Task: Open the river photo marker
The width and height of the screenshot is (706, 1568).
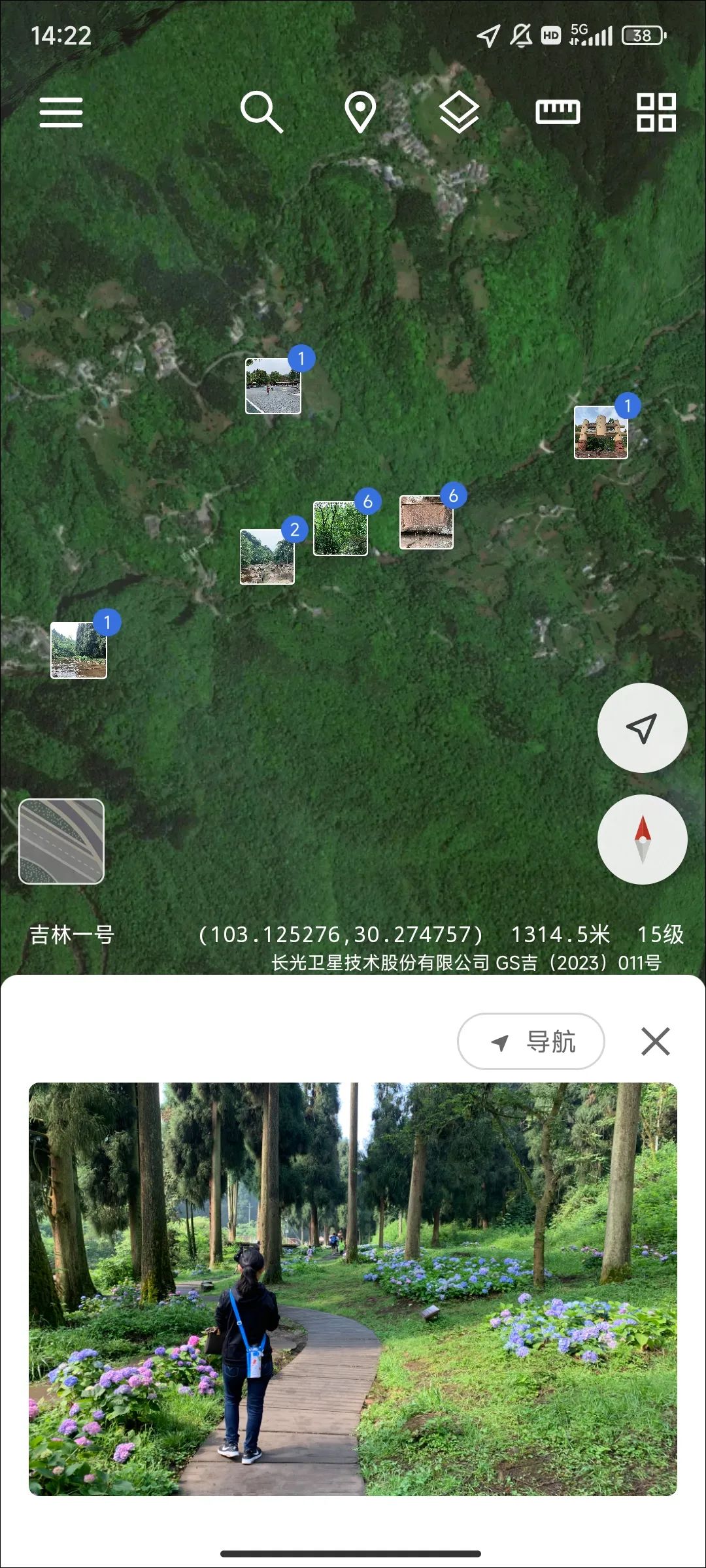Action: [79, 650]
